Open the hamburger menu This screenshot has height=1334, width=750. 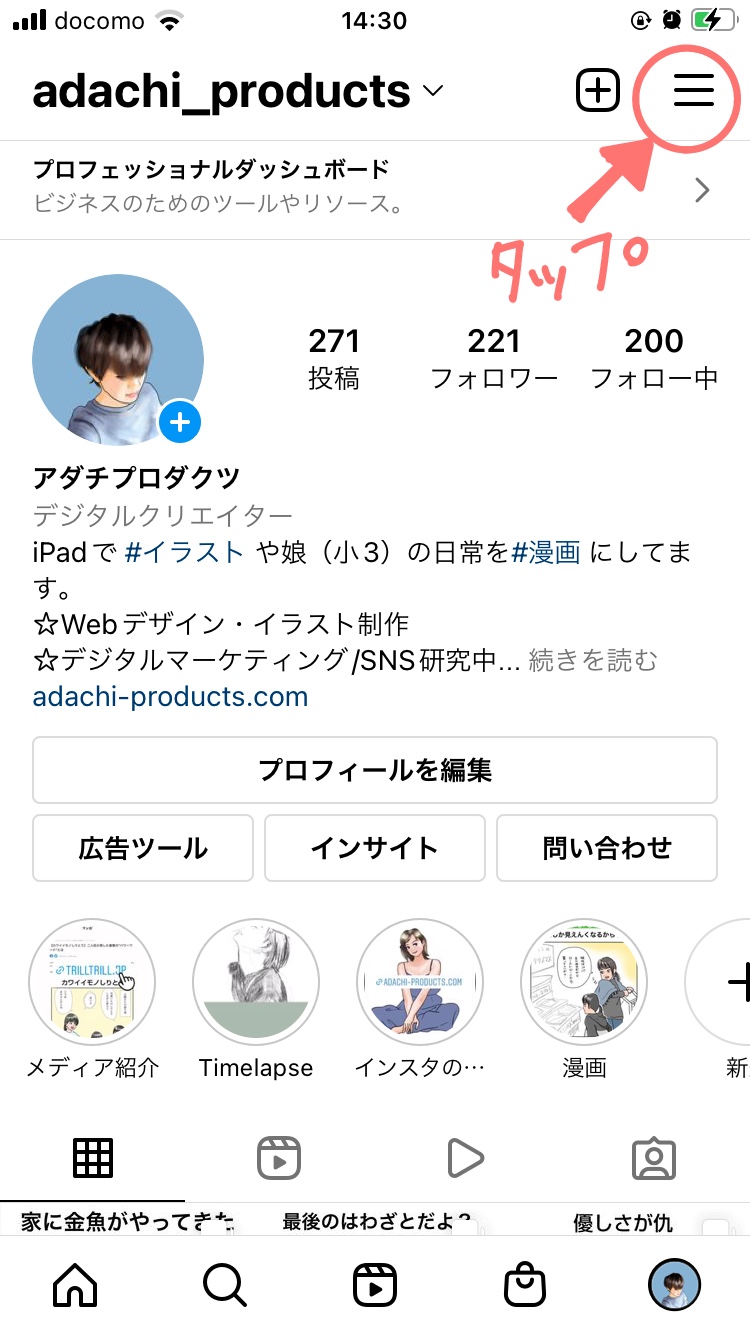coord(694,91)
